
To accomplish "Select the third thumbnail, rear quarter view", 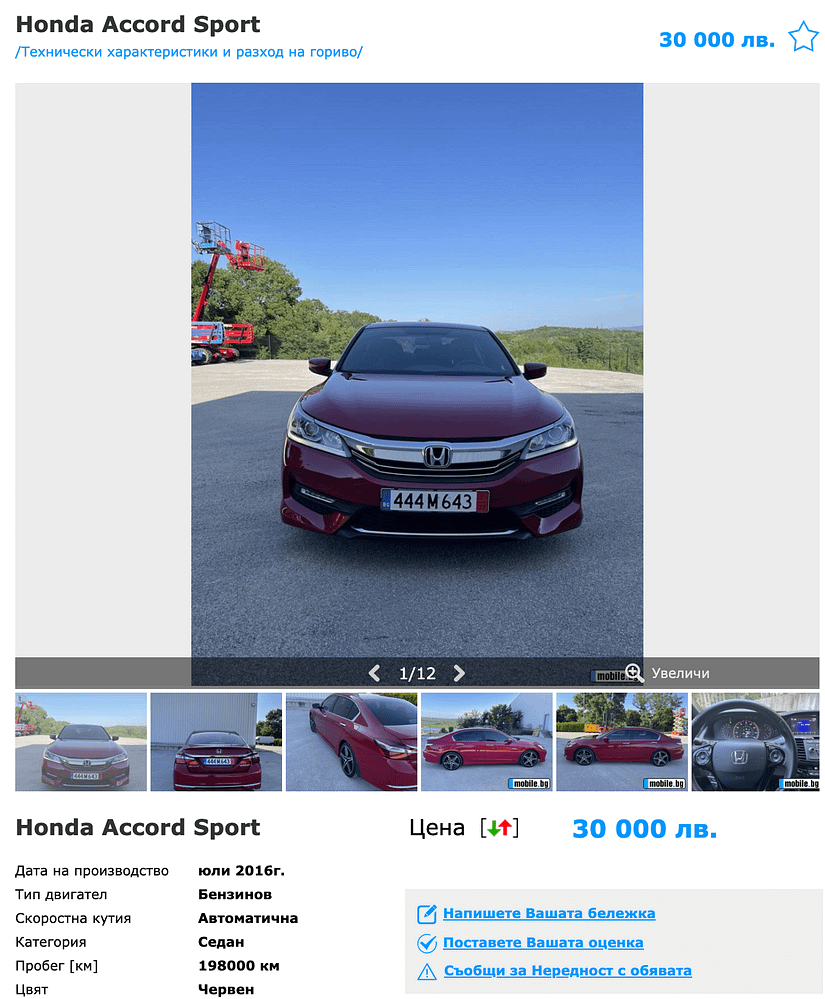I will tap(351, 742).
